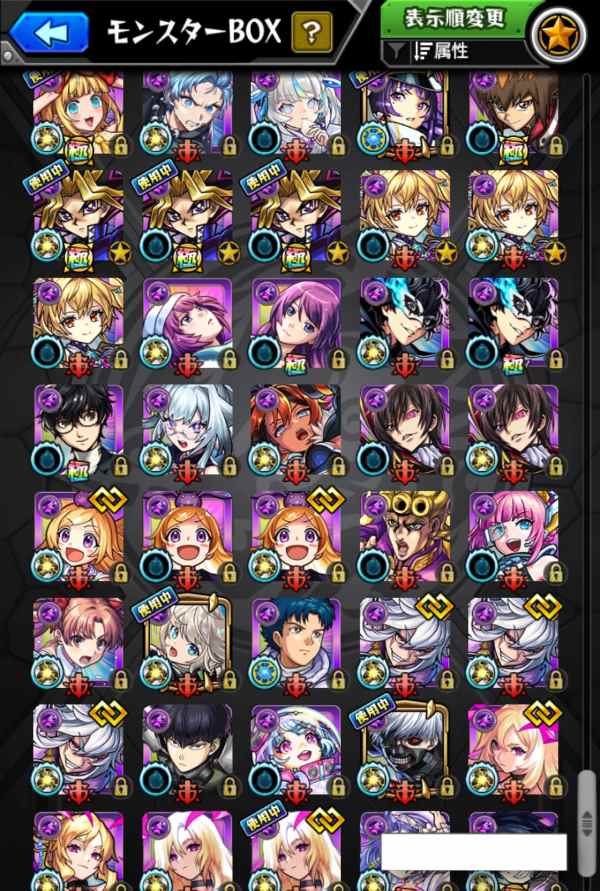Tap the 表示順変更 sort order button

pyautogui.click(x=454, y=19)
